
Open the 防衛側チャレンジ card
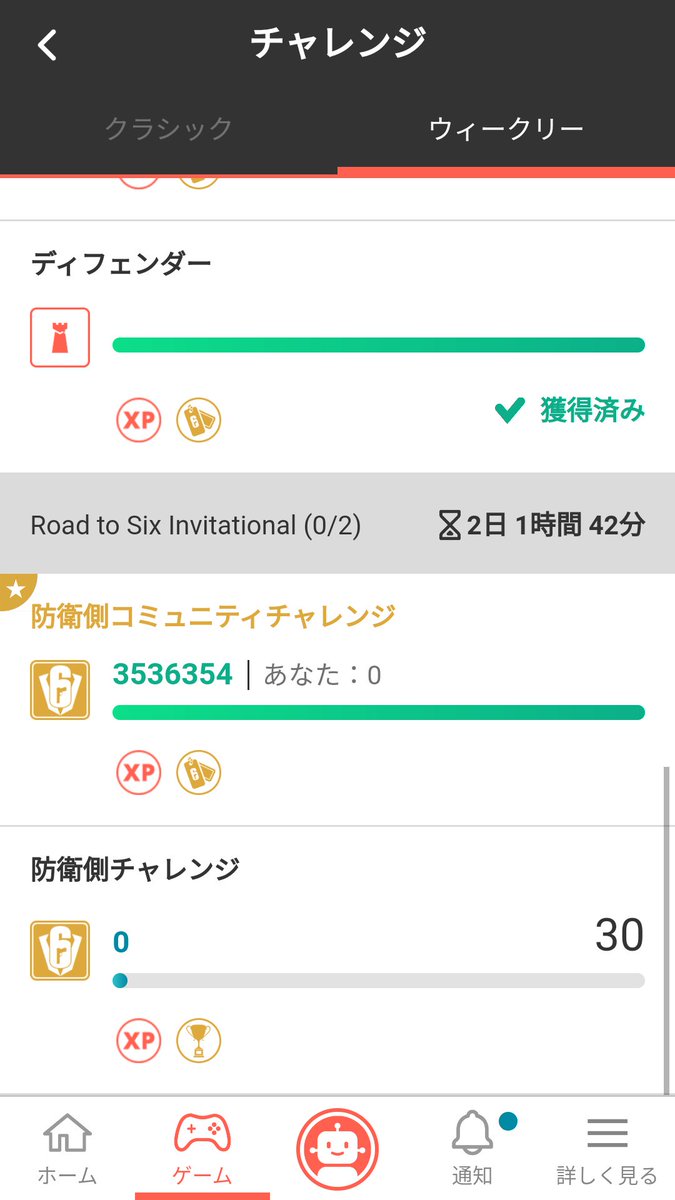tap(337, 960)
